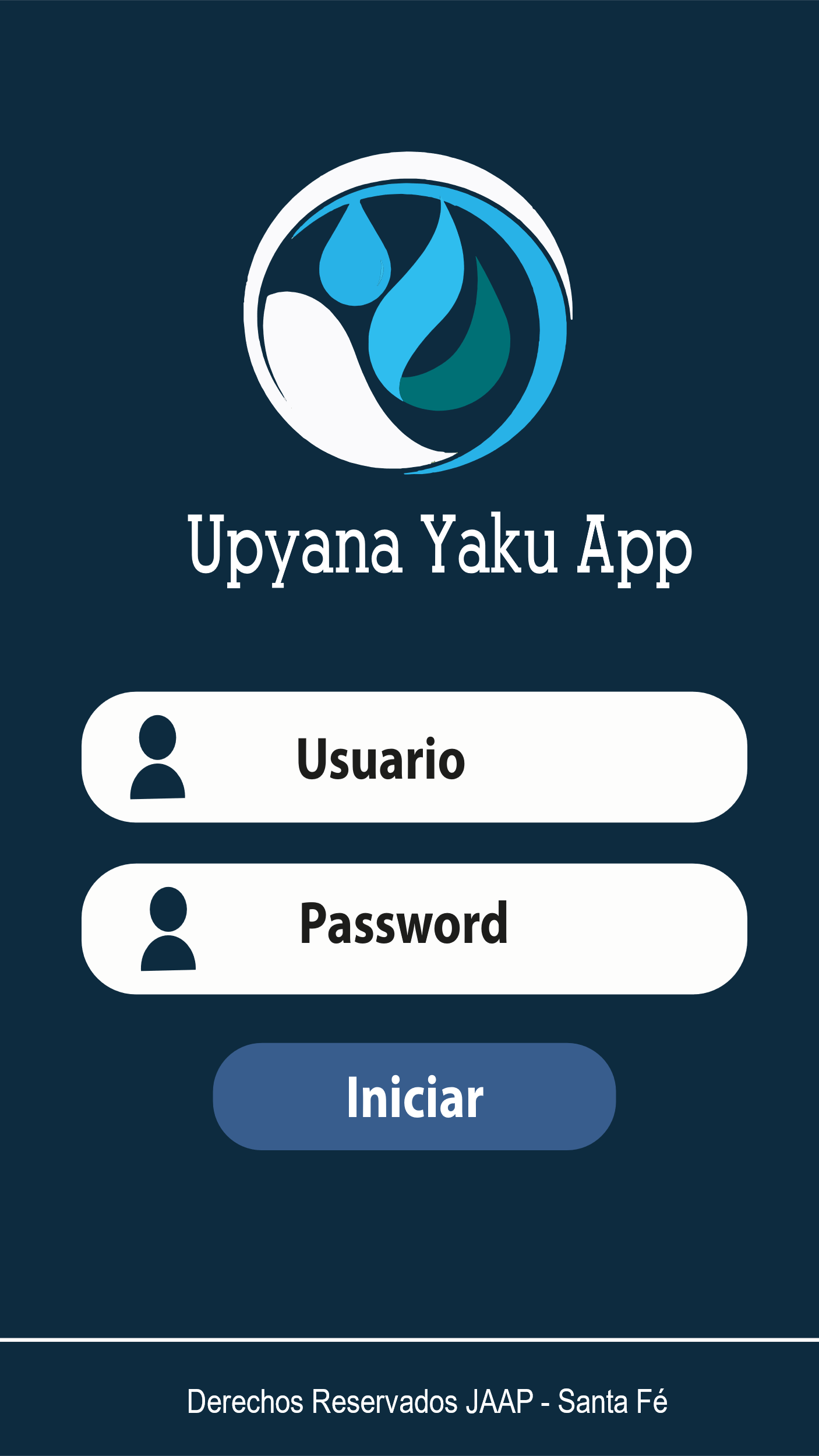Focus the Password field

[x=414, y=929]
